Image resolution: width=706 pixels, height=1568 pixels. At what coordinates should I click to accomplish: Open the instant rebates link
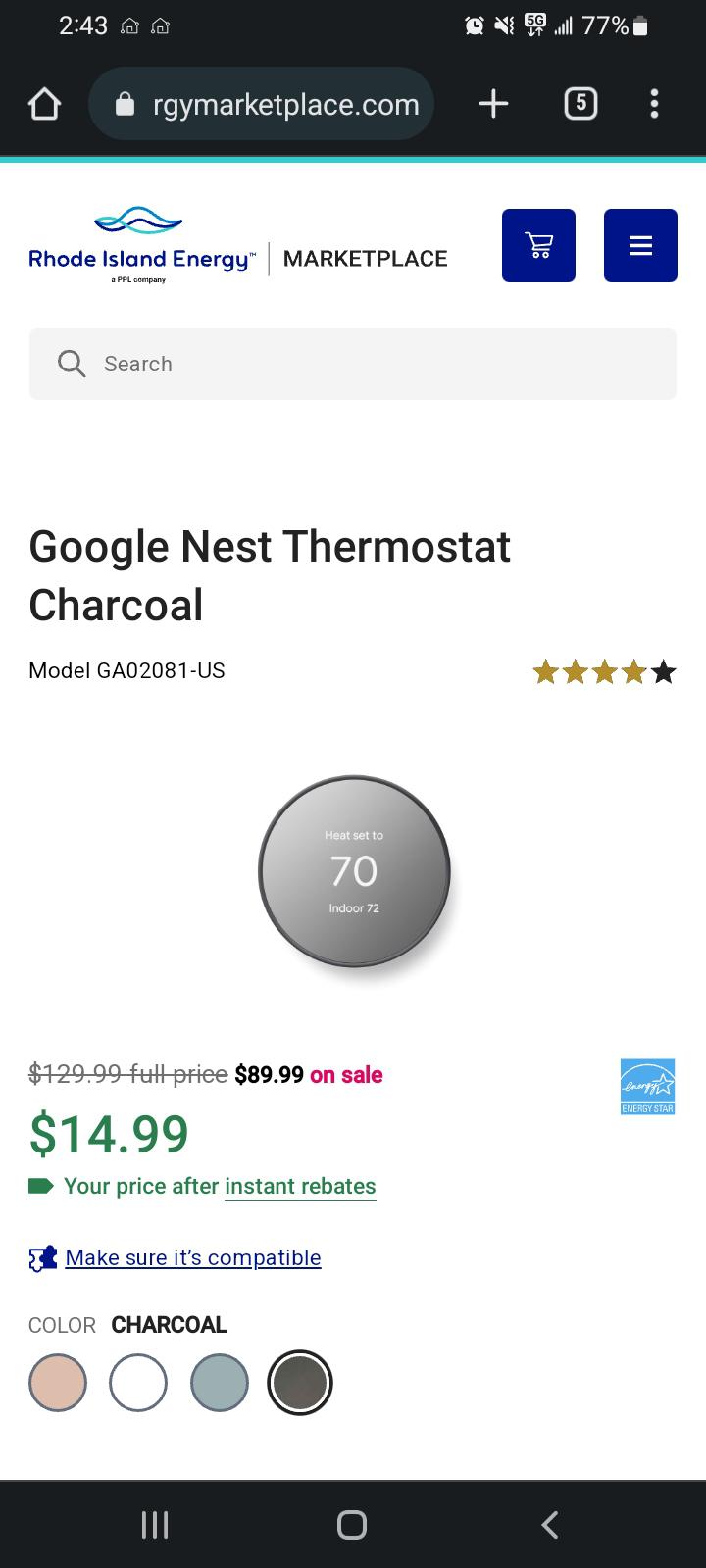point(300,1186)
